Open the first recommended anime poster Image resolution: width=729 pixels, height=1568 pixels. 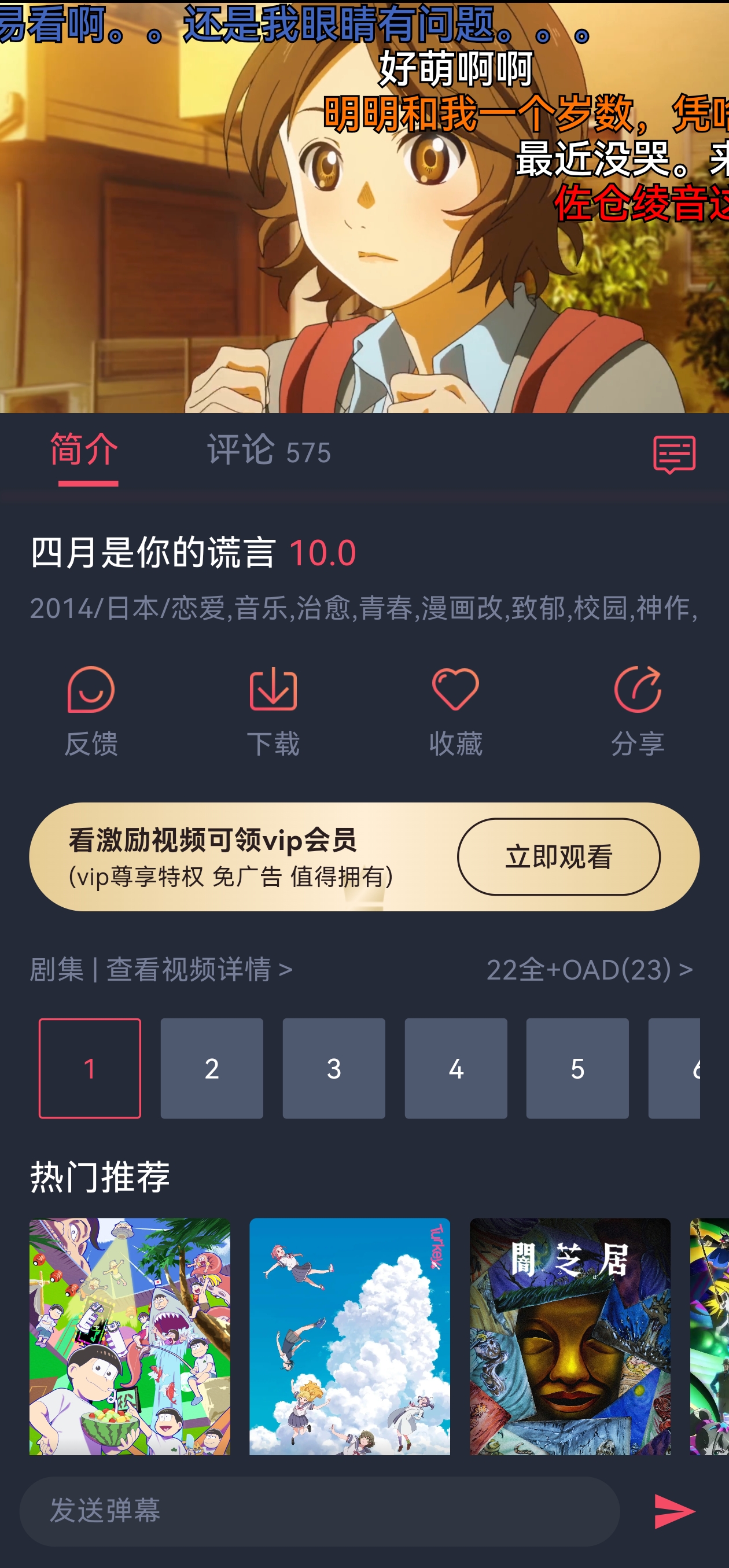(x=130, y=1336)
